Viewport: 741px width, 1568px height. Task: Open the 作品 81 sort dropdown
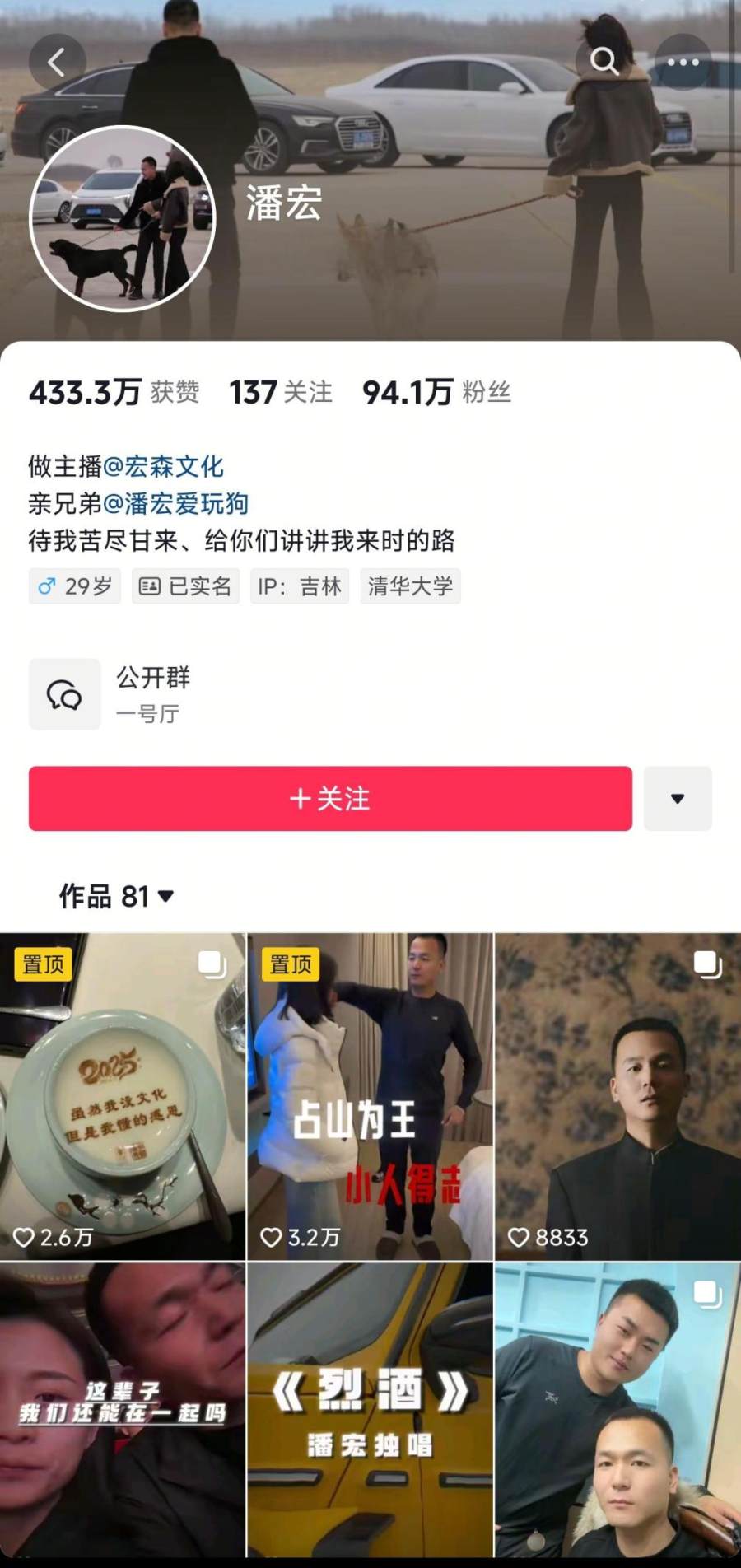116,896
